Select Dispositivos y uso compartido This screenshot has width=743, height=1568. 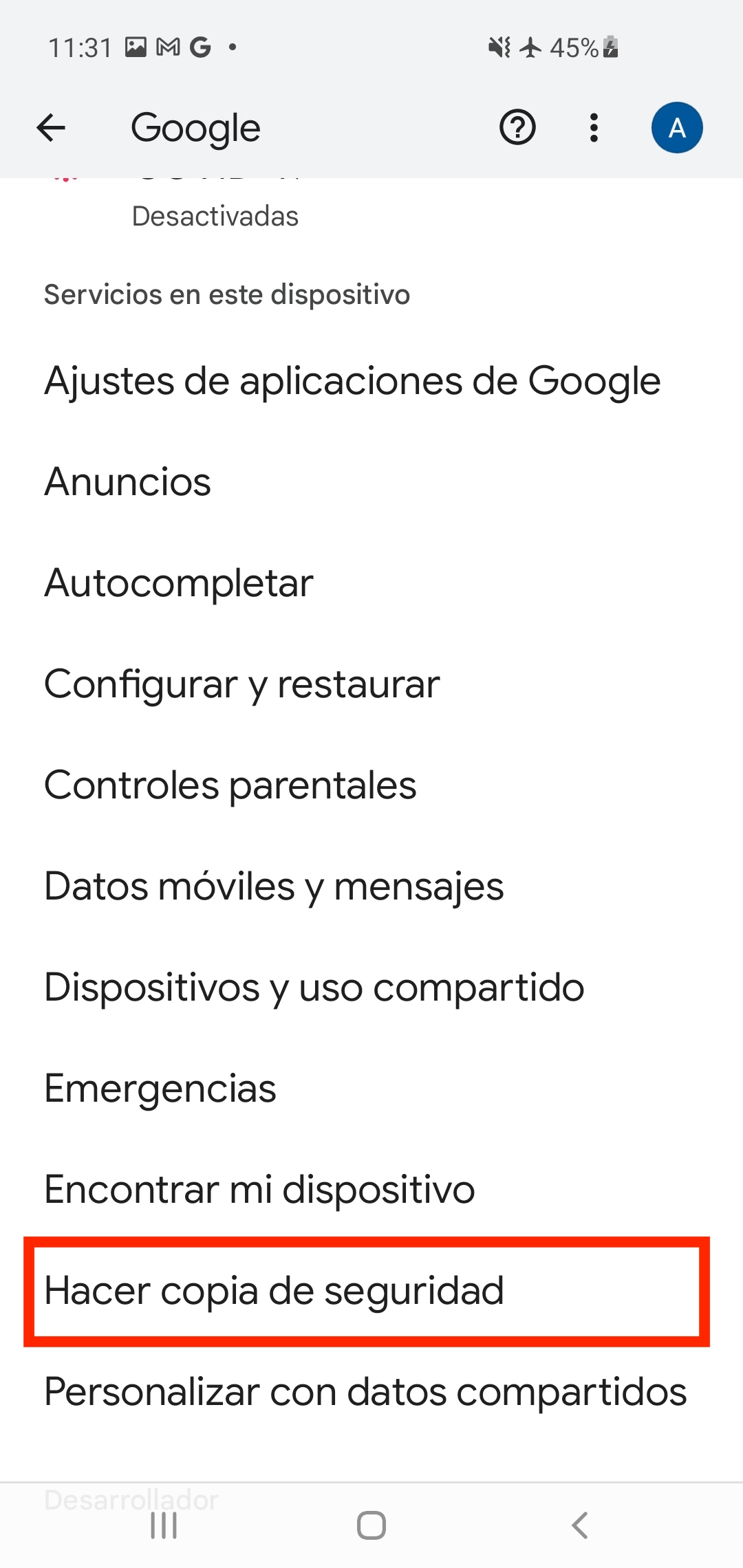pyautogui.click(x=371, y=988)
